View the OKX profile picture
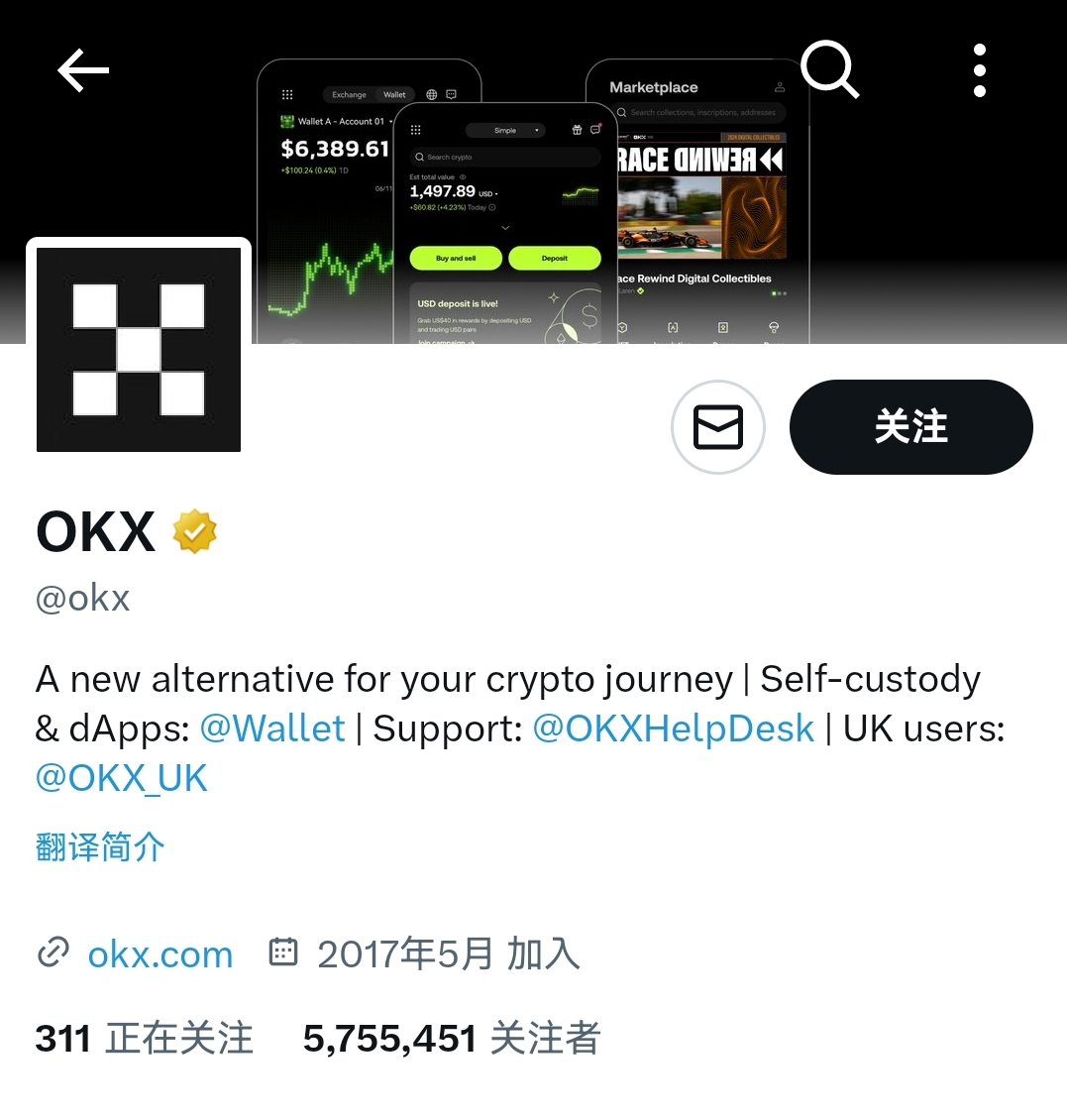Screen dimensions: 1067x1120 tap(139, 349)
